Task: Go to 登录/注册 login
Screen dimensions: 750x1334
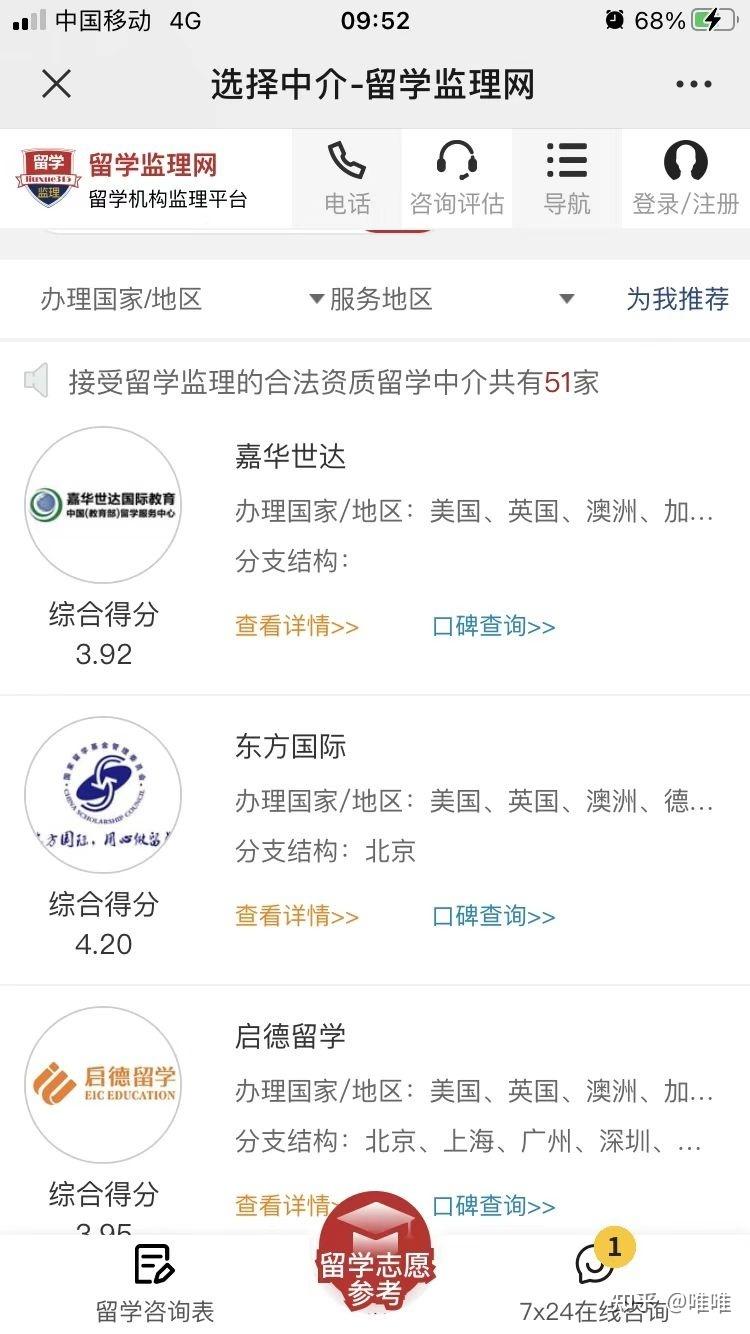Action: point(685,179)
